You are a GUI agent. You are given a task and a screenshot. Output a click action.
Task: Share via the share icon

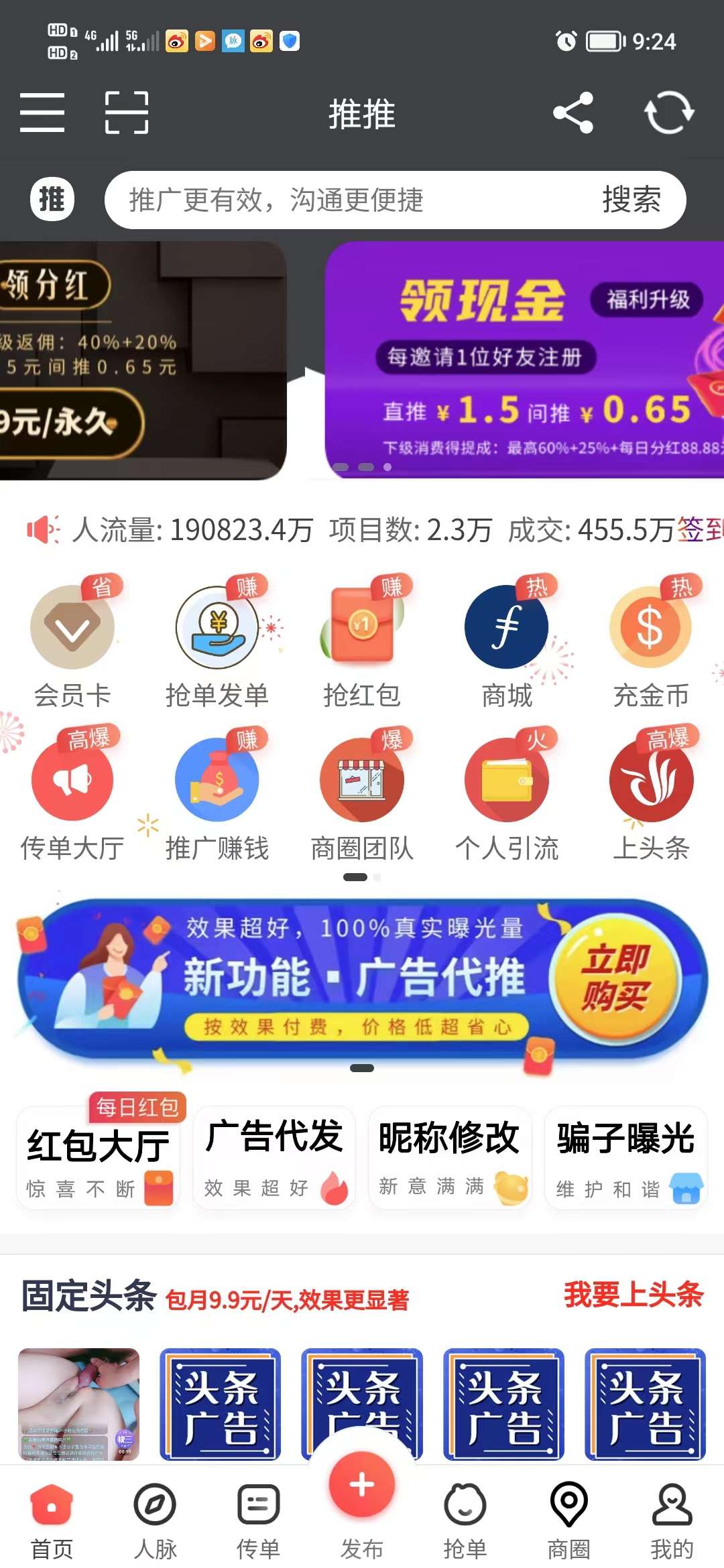[573, 113]
